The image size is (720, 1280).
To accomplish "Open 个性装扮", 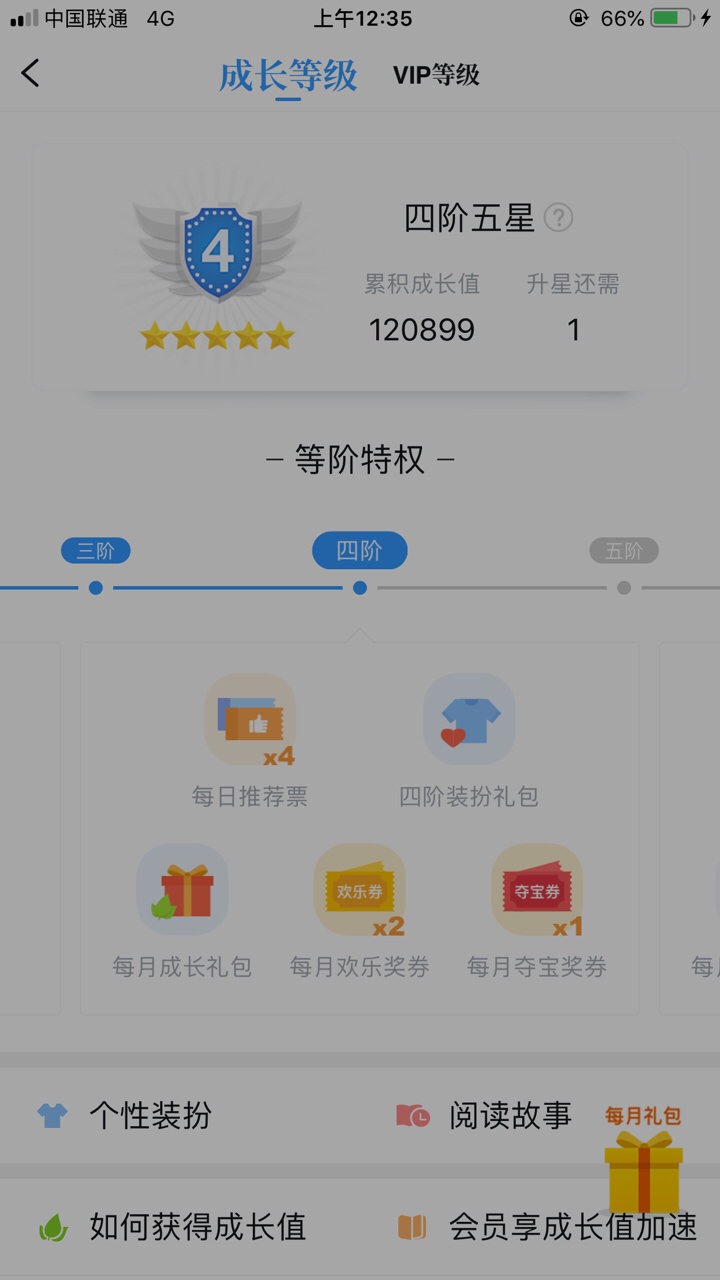I will (150, 1115).
